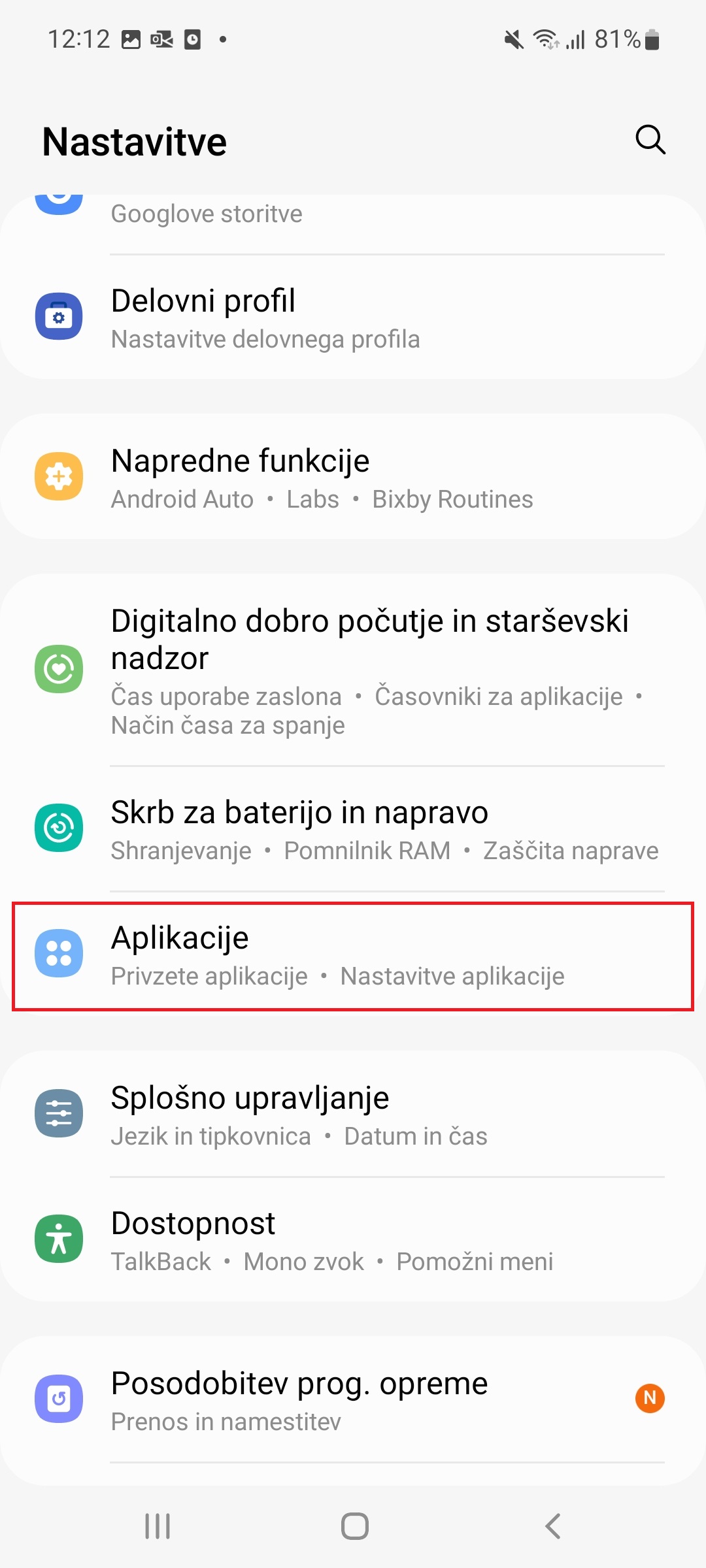This screenshot has width=706, height=1568.
Task: Open Napredne funkcije
Action: 353,478
